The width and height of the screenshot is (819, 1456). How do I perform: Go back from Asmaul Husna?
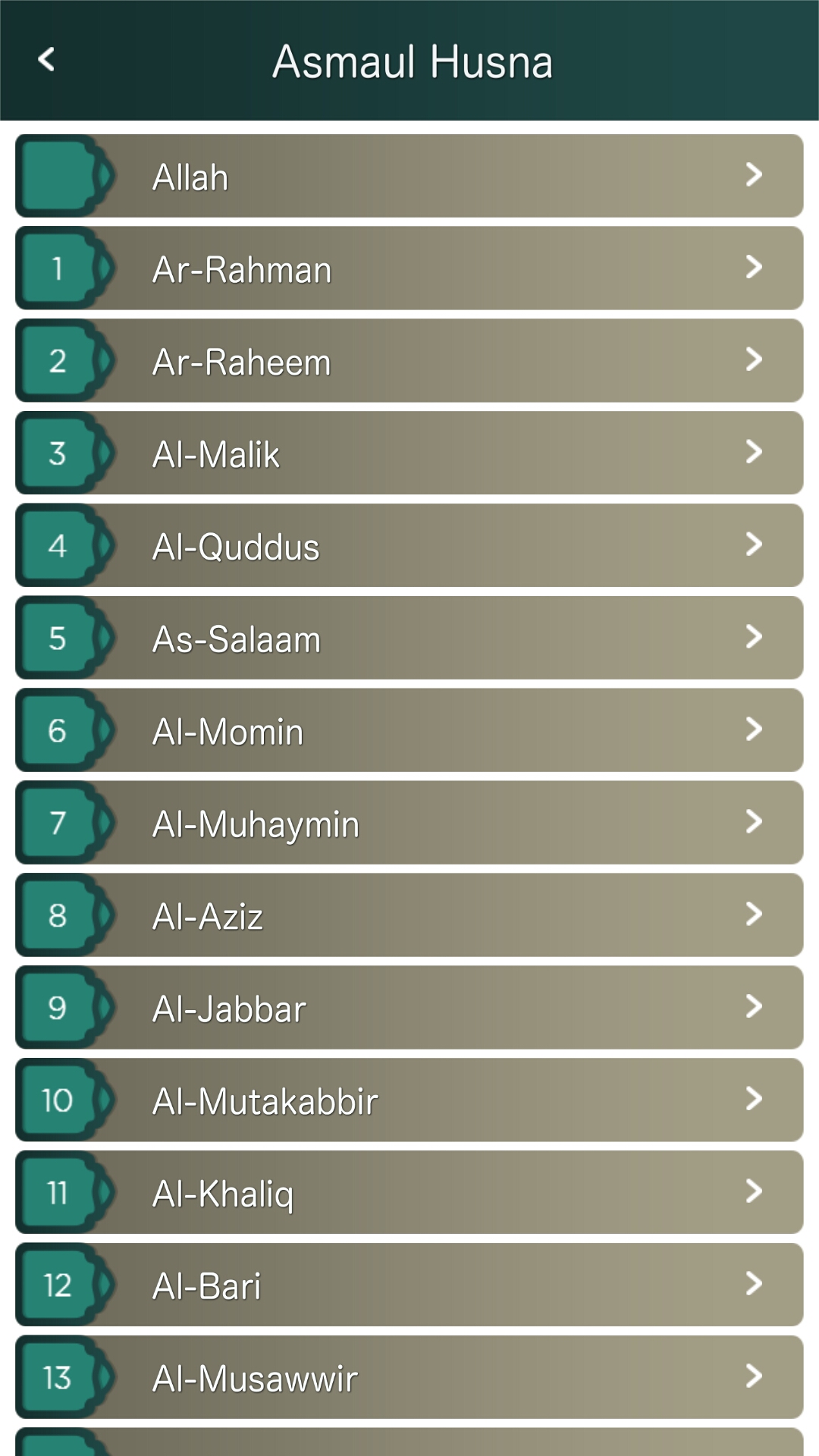click(x=46, y=60)
